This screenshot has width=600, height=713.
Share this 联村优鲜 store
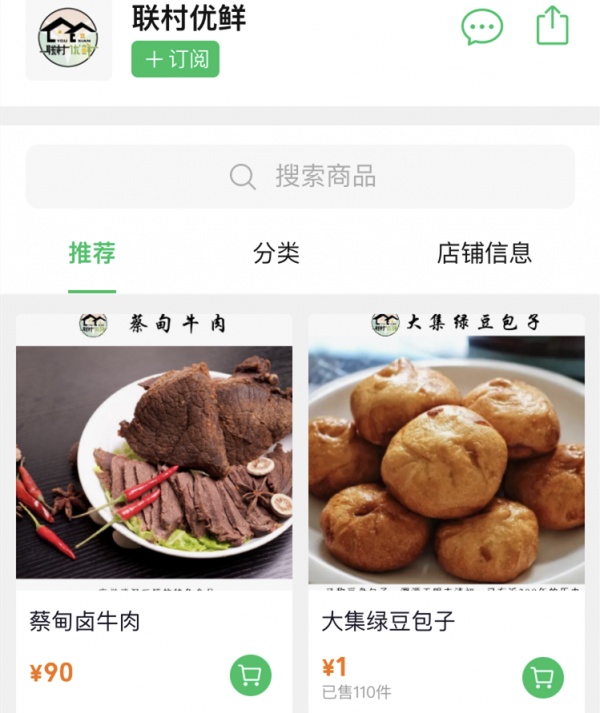[552, 25]
